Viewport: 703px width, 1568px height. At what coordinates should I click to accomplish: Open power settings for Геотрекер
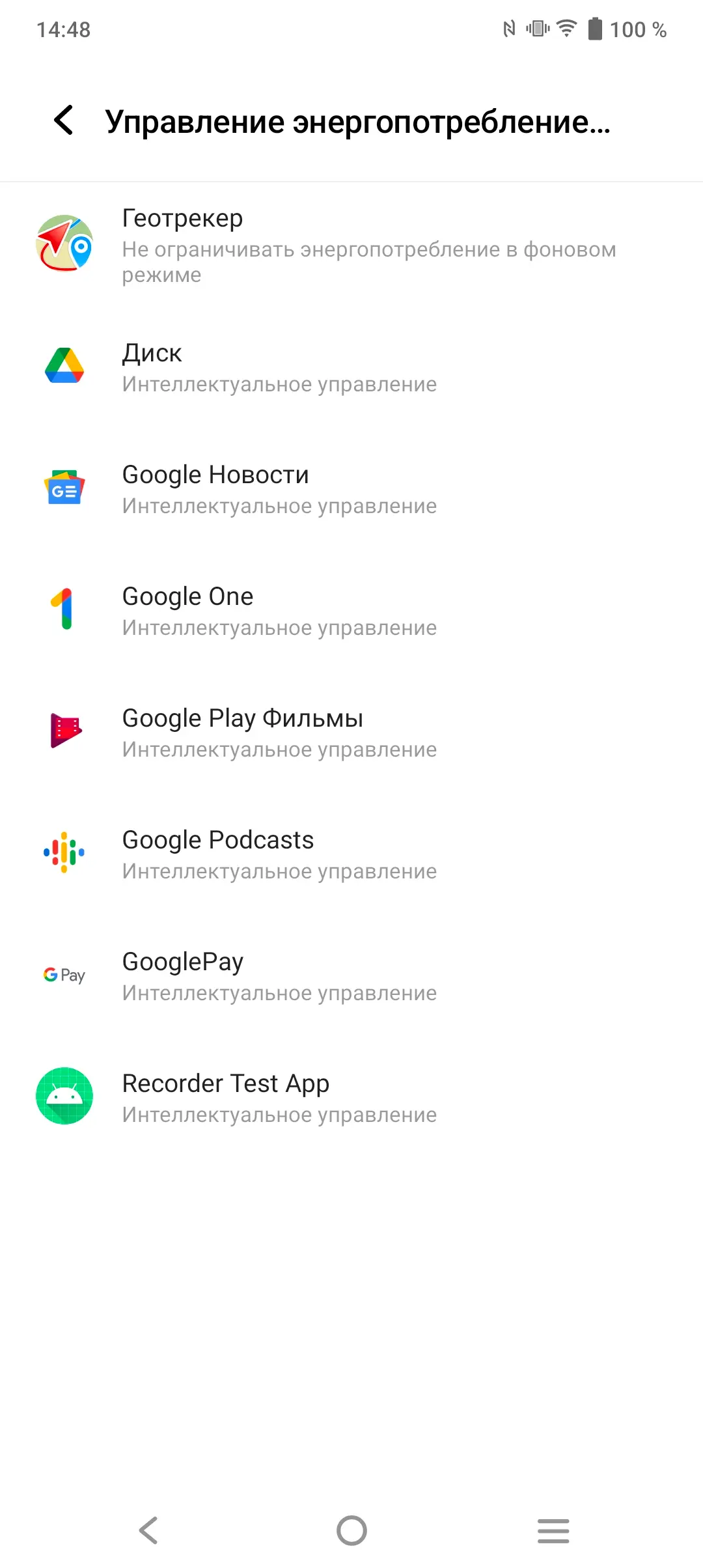click(351, 245)
